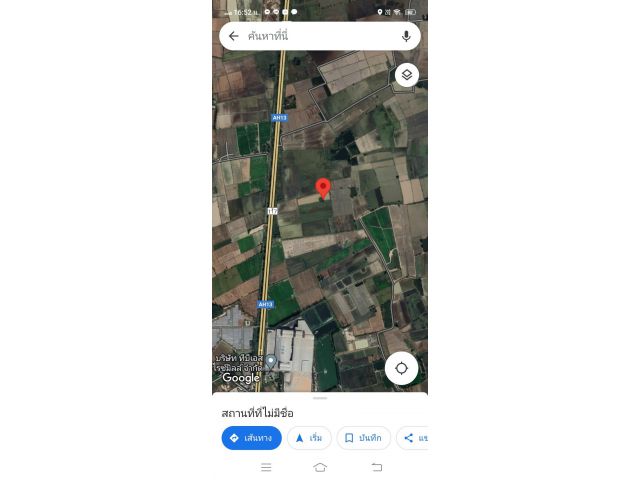The height and width of the screenshot is (480, 640).
Task: Expand the unnamed place info sheet handle
Action: (320, 398)
